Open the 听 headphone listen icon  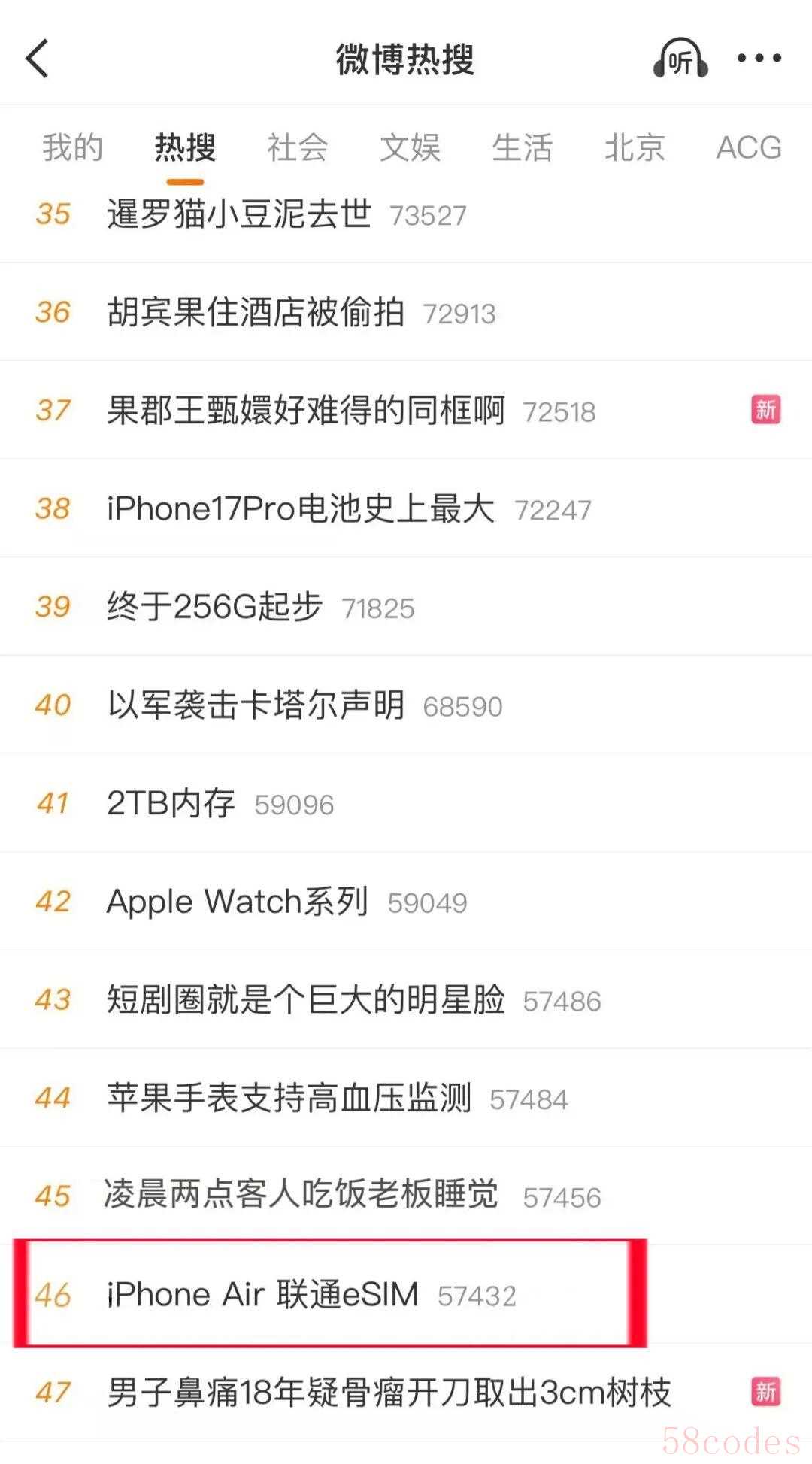[680, 59]
